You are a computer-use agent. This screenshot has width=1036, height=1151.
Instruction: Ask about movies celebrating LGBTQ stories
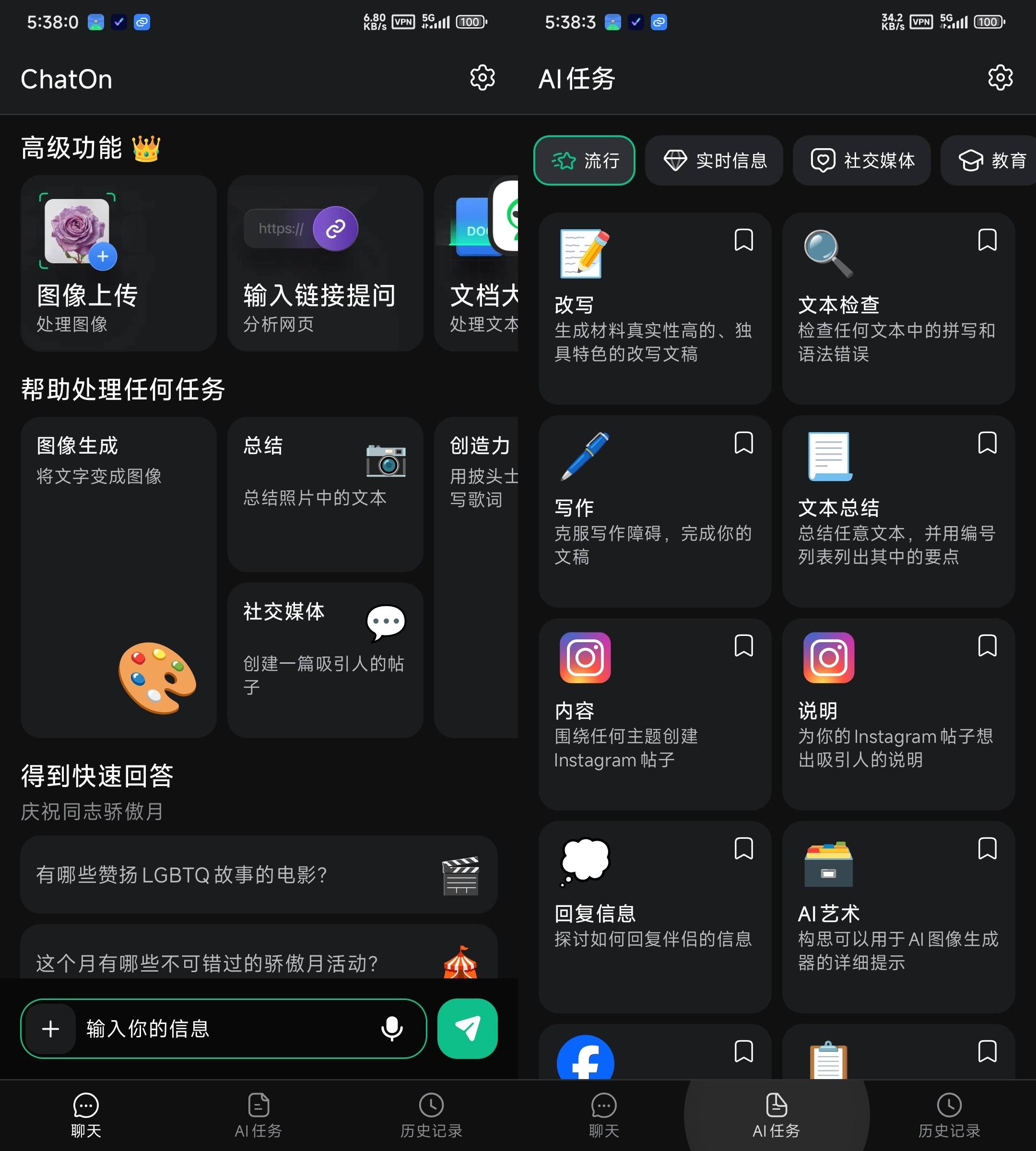259,874
